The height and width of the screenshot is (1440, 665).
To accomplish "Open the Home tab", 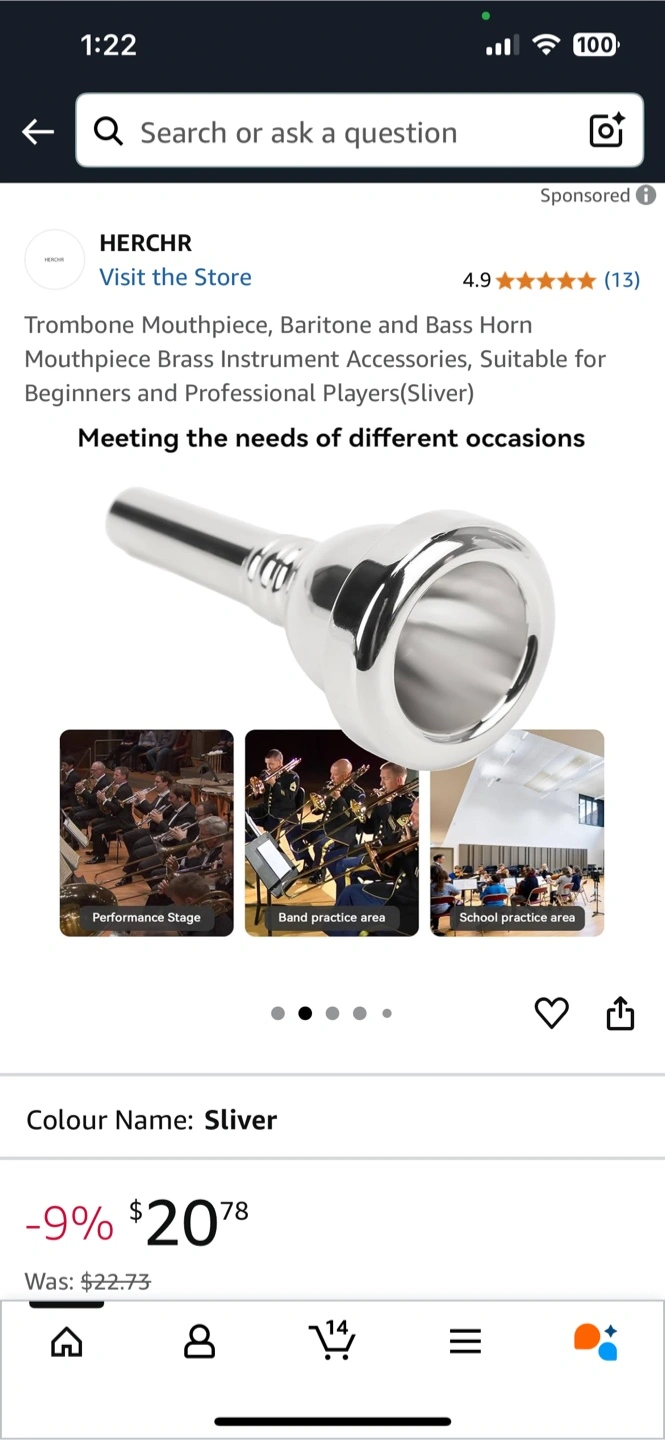I will coord(67,1341).
